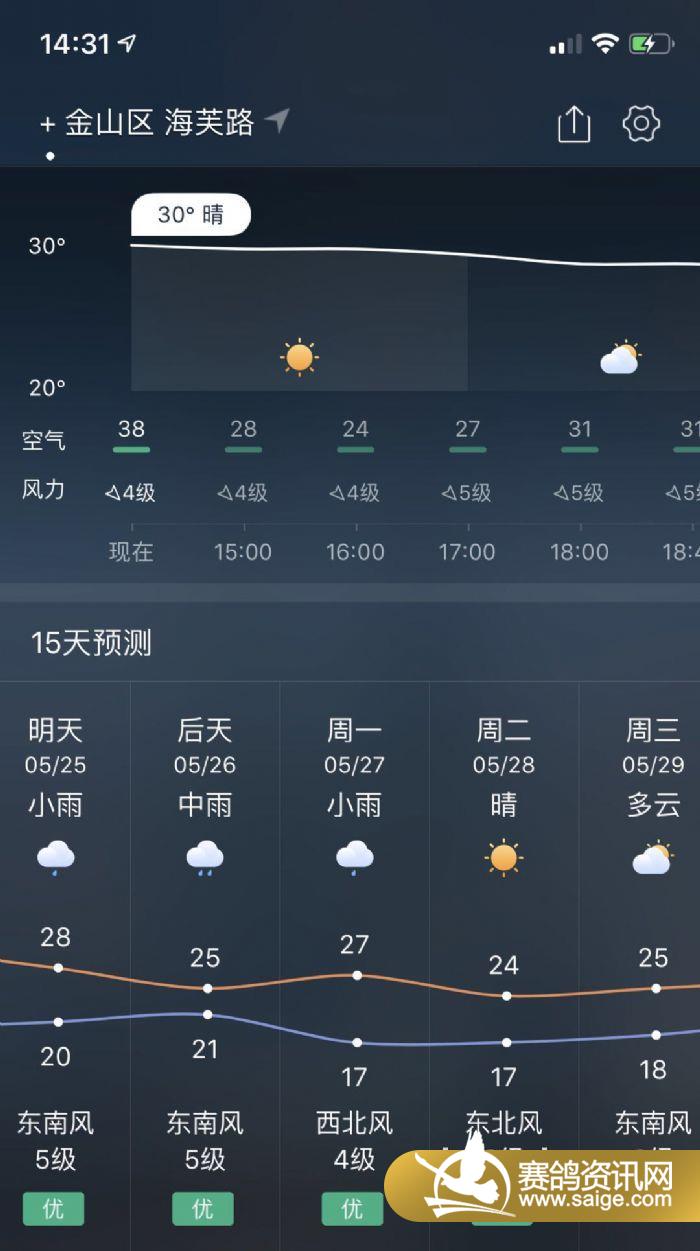Add a new city location
The height and width of the screenshot is (1251, 700).
tap(47, 124)
